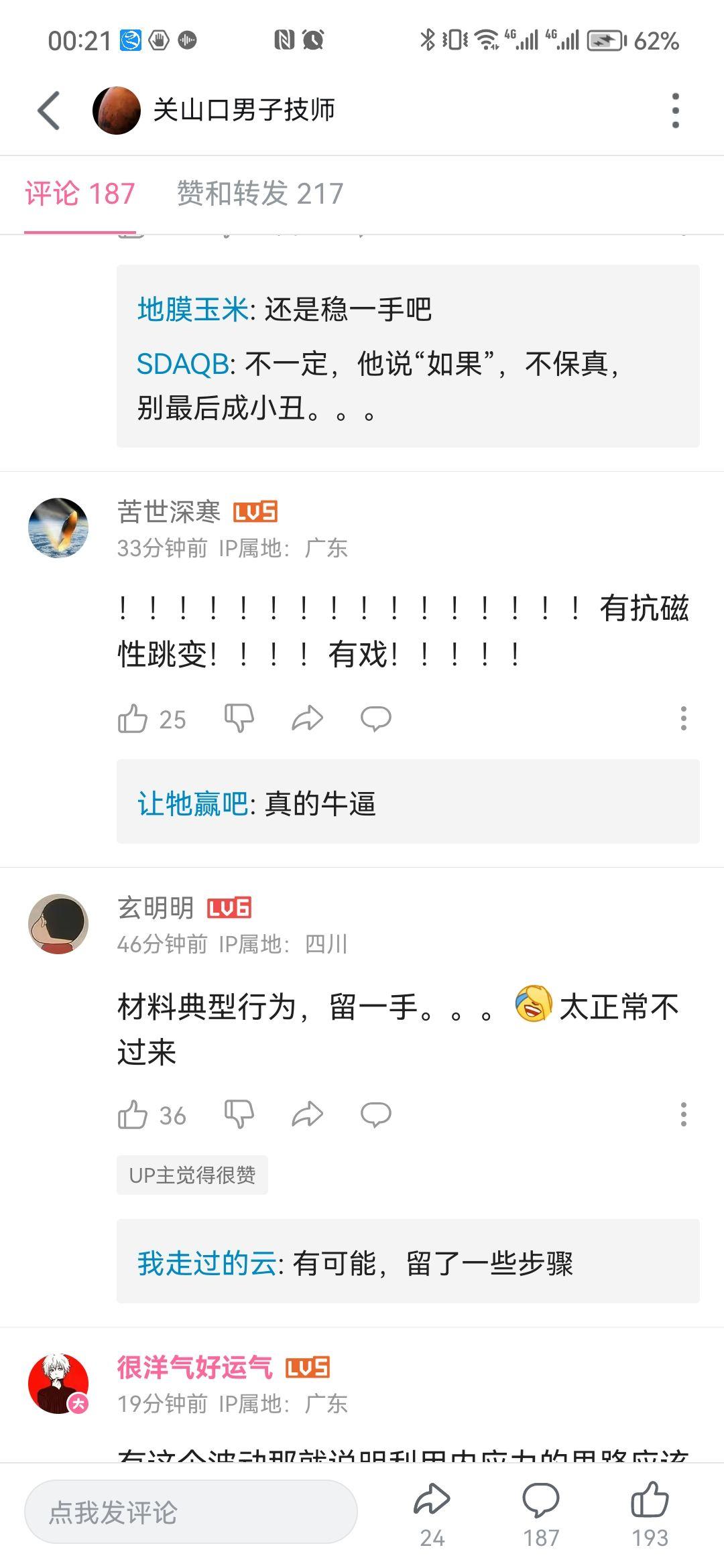View 我走过的云's reply thread

click(x=408, y=1264)
